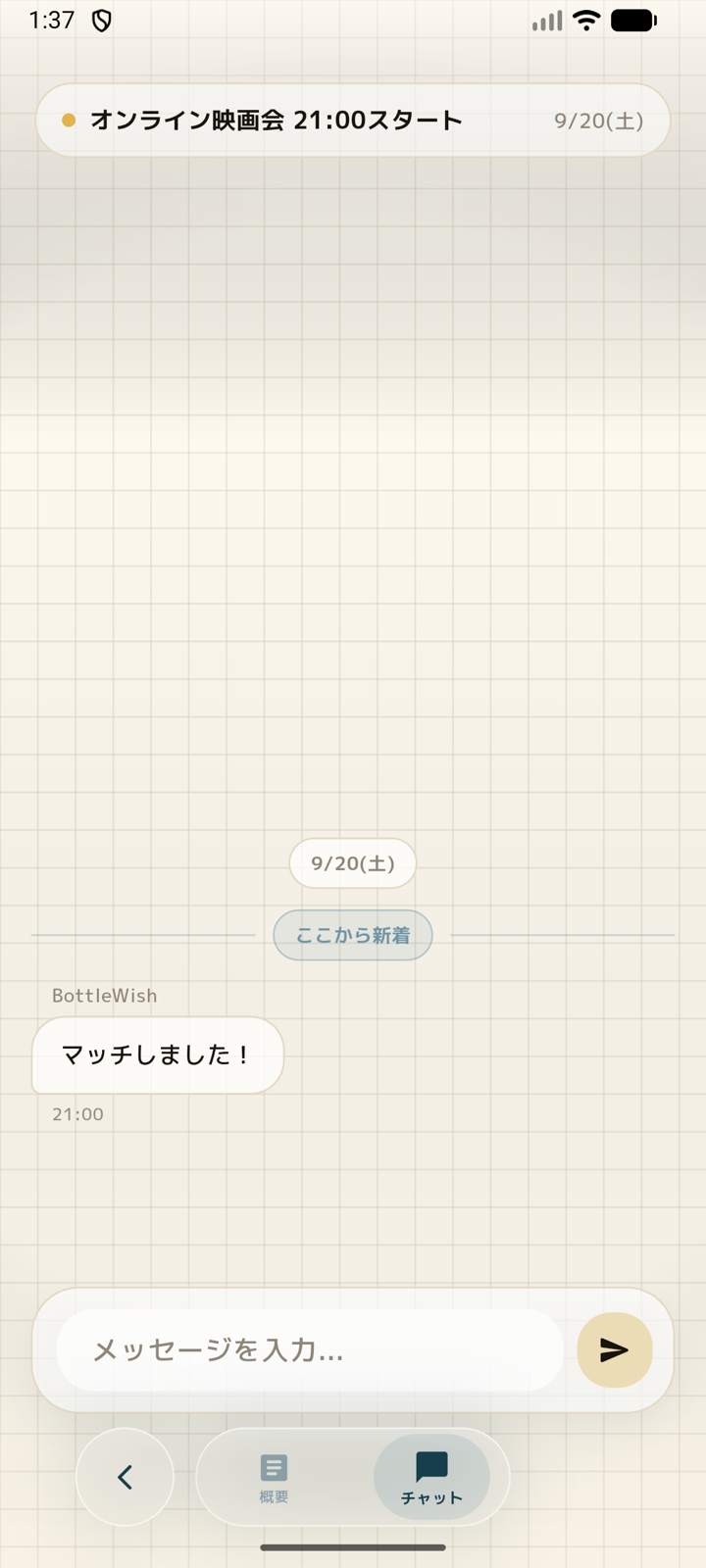Tap the 概要 list icon
Screen dimensions: 706x1568
point(272,1467)
